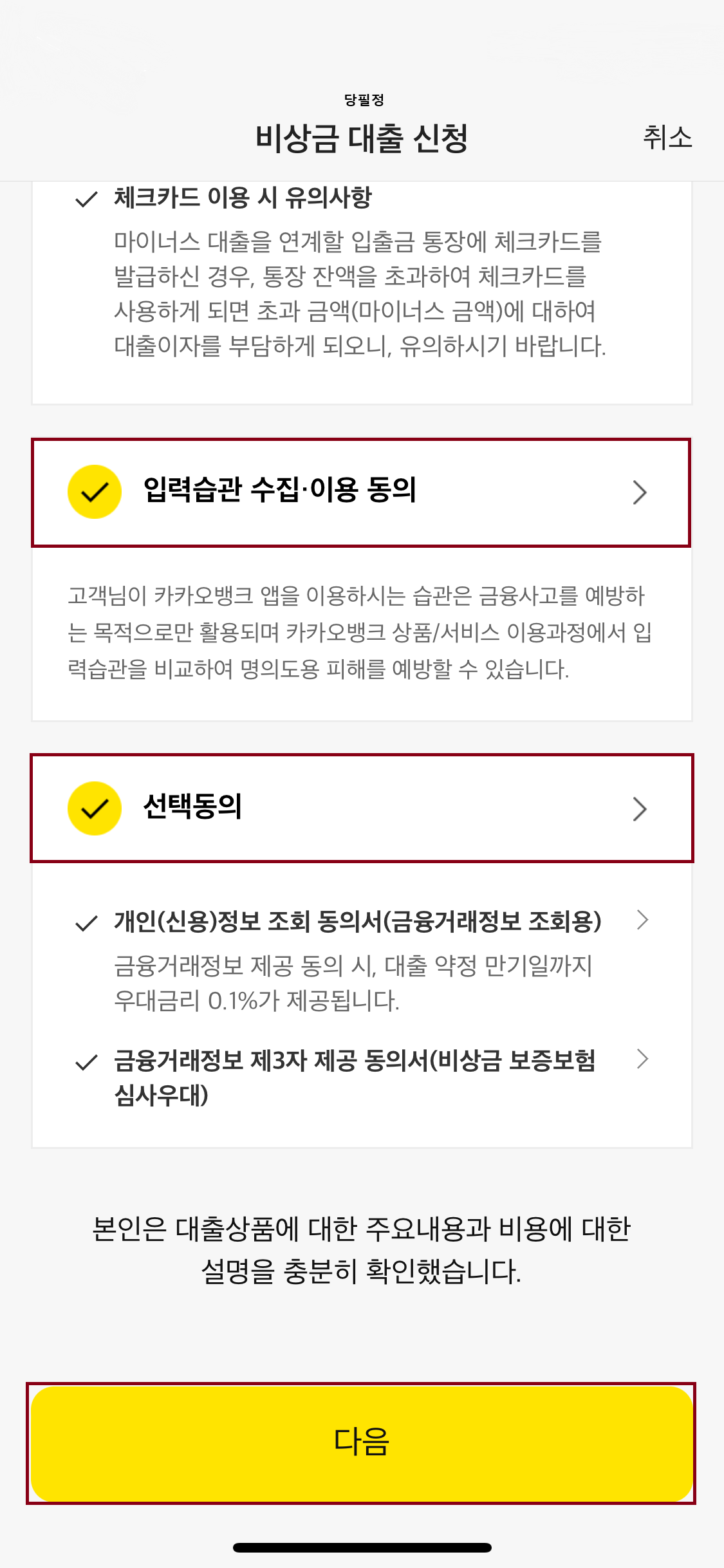724x1568 pixels.
Task: Click the chevron next to 선택동의
Action: pyautogui.click(x=641, y=808)
